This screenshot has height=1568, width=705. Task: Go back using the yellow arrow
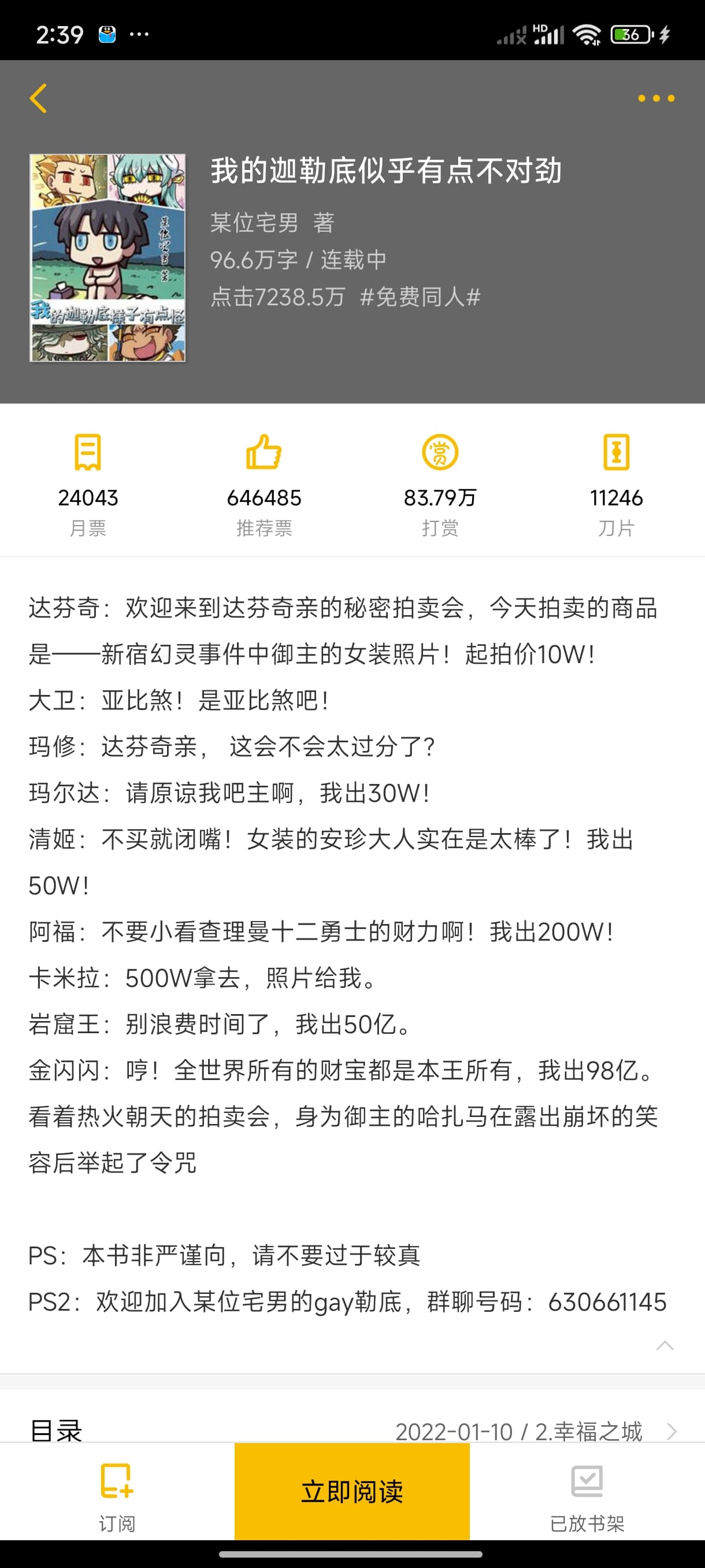[38, 98]
